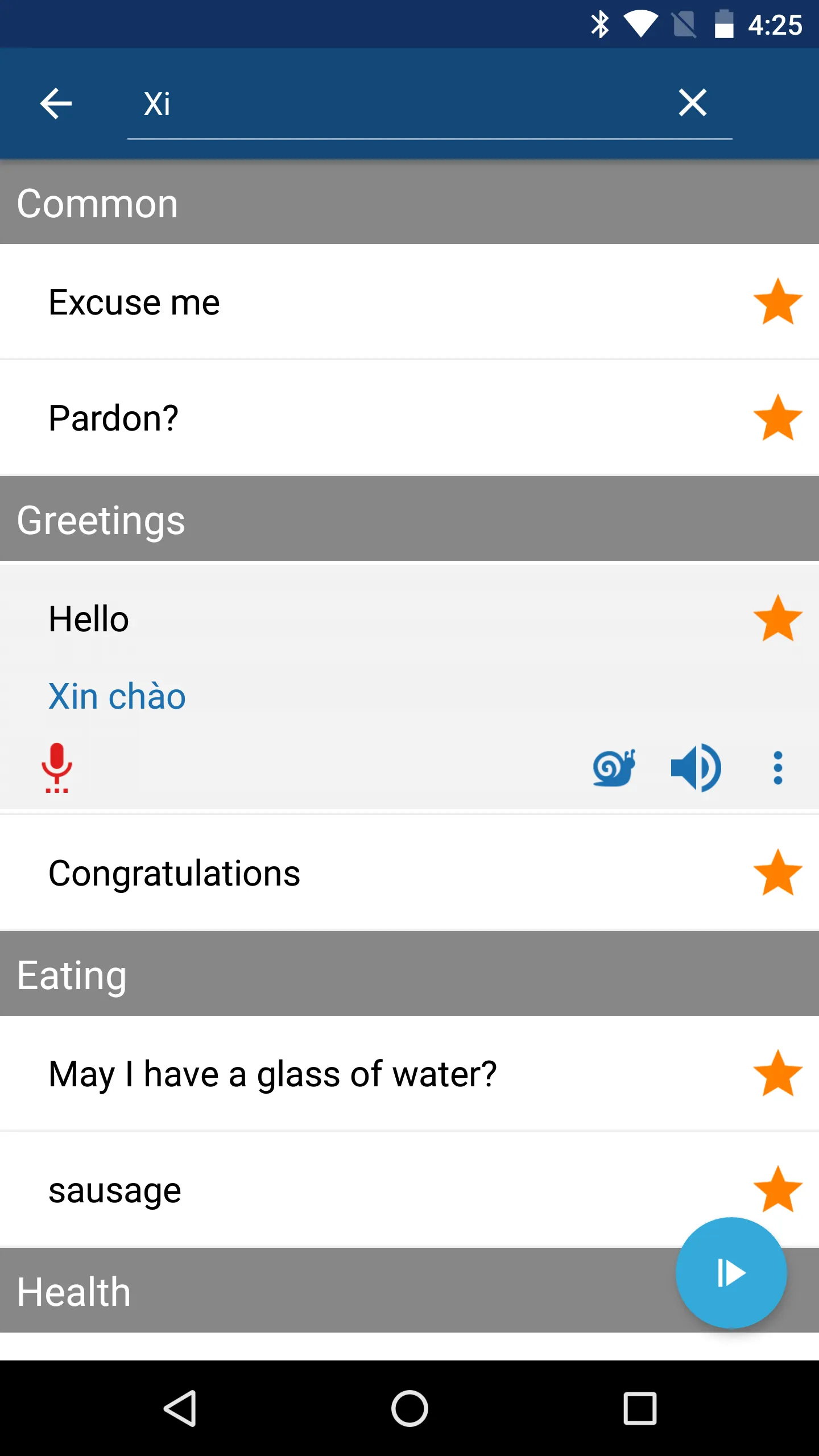
Task: Tap the search field containing Xi
Action: click(398, 104)
